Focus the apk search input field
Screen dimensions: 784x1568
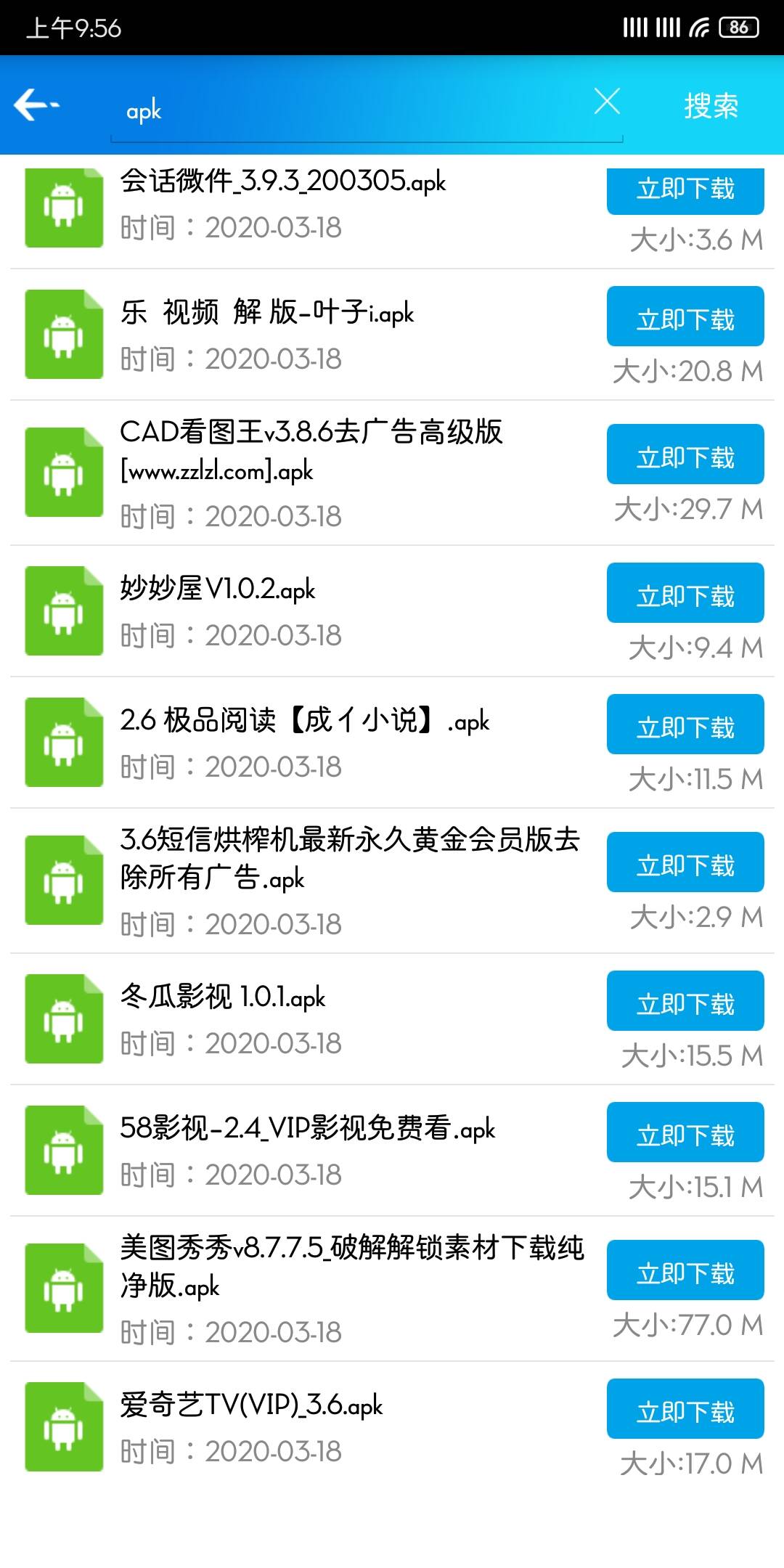[348, 111]
